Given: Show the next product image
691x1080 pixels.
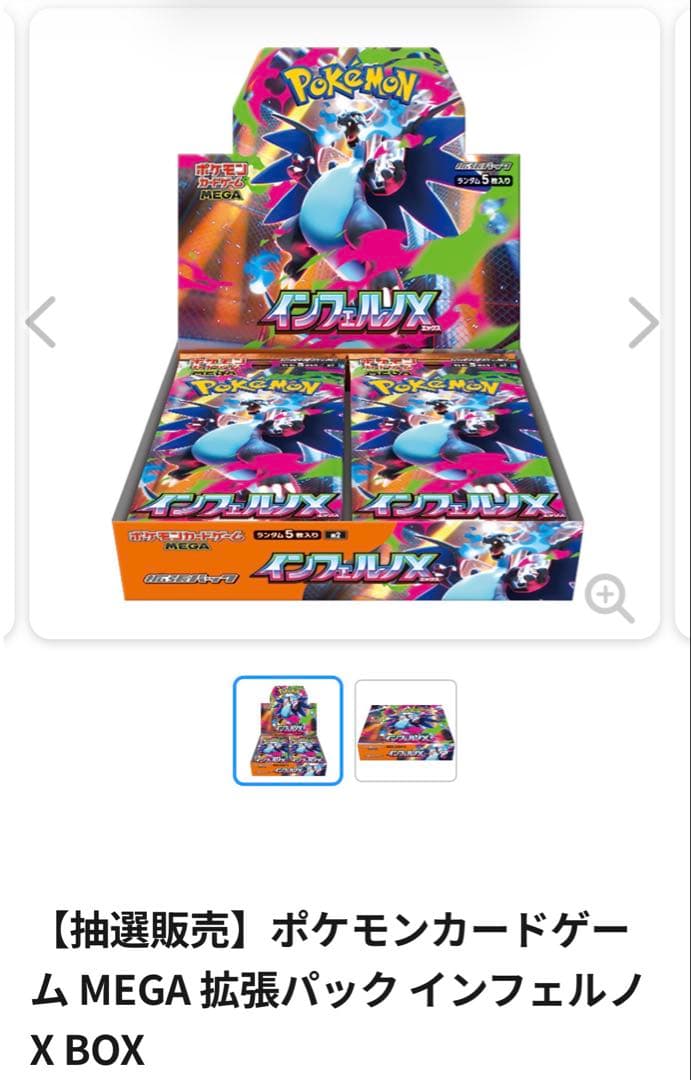Looking at the screenshot, I should (x=644, y=322).
